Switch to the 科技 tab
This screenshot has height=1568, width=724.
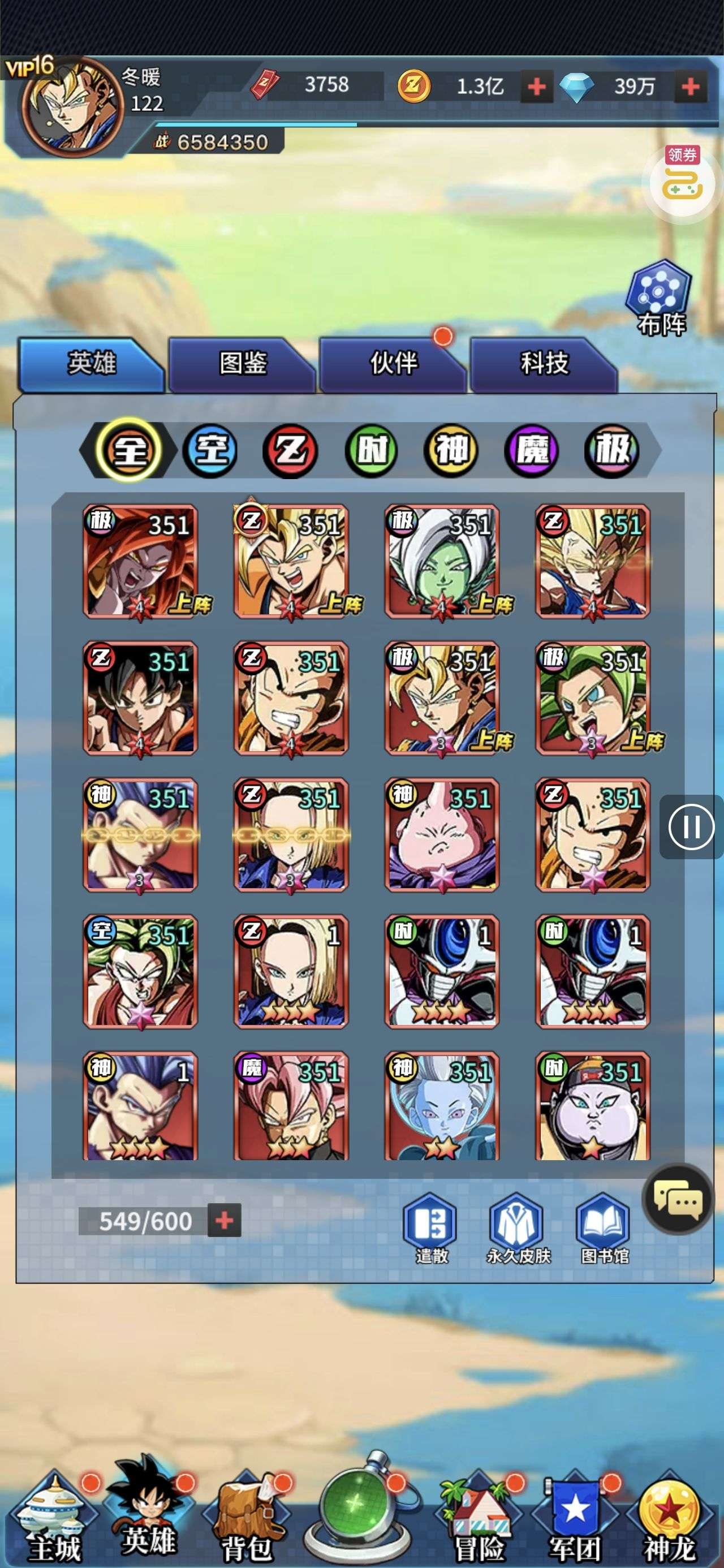[x=543, y=363]
